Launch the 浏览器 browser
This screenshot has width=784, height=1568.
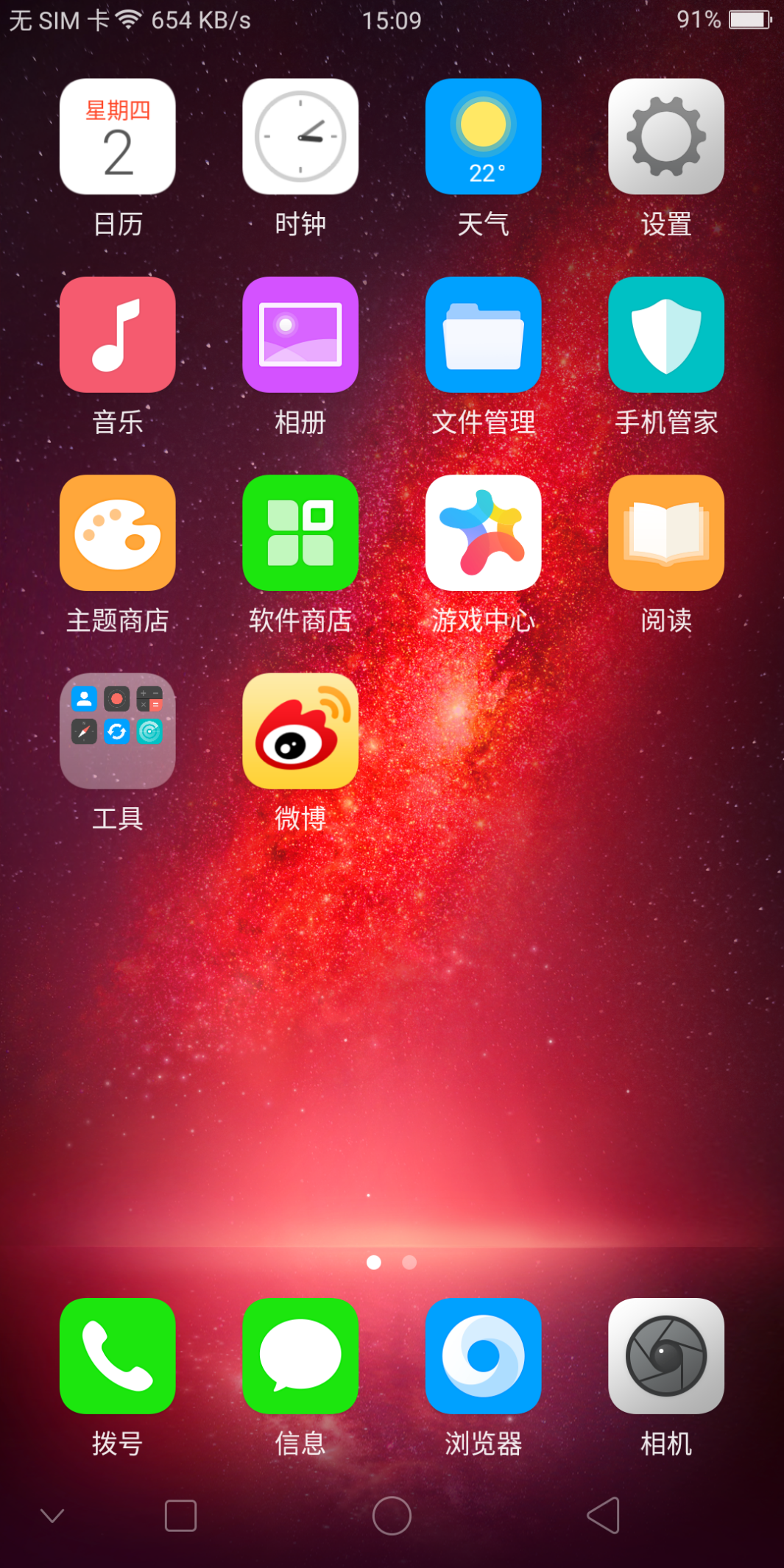483,1355
